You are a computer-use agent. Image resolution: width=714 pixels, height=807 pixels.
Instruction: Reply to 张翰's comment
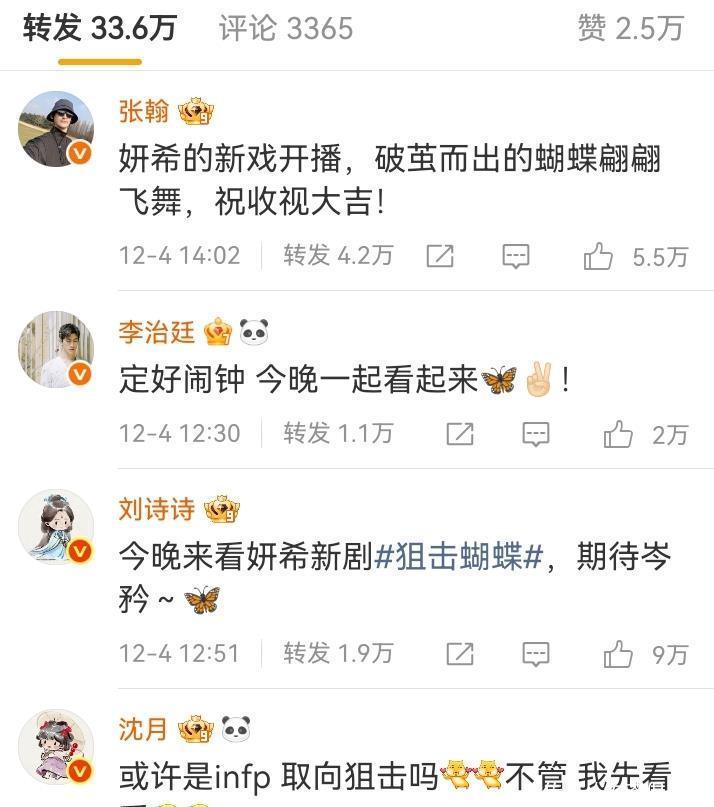click(515, 256)
